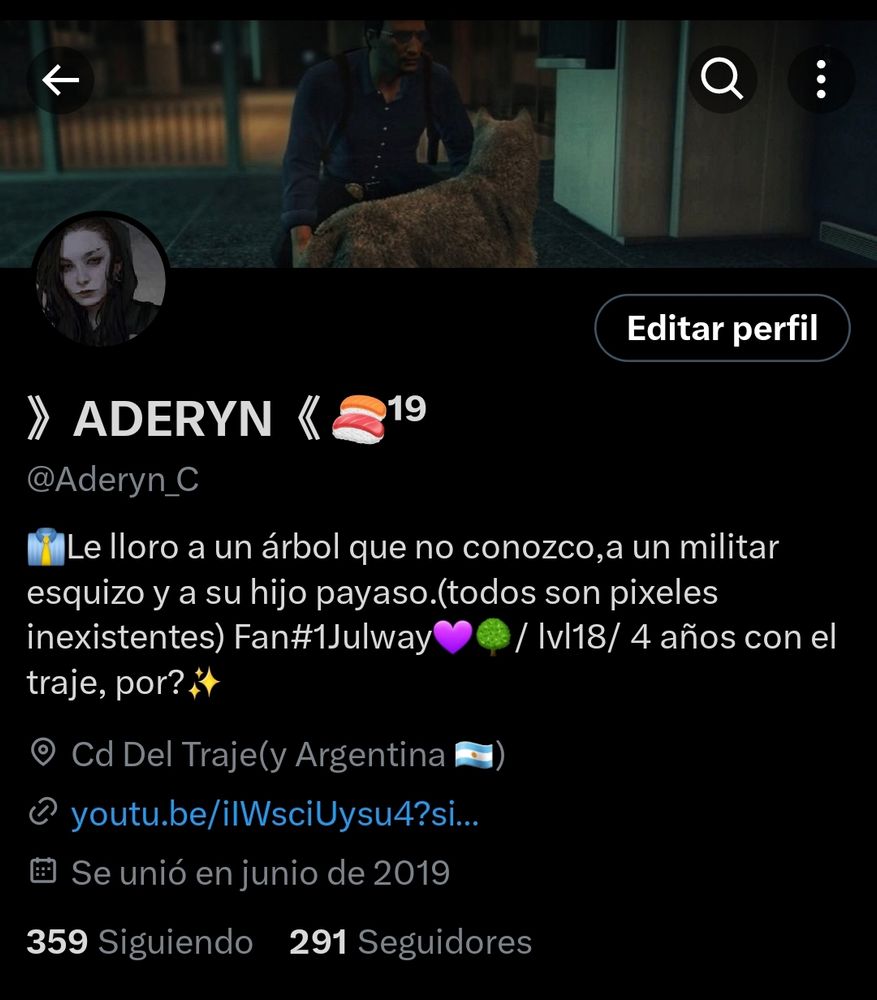View the 359 Siguiendo list
Image resolution: width=877 pixels, height=1000 pixels.
coord(140,942)
